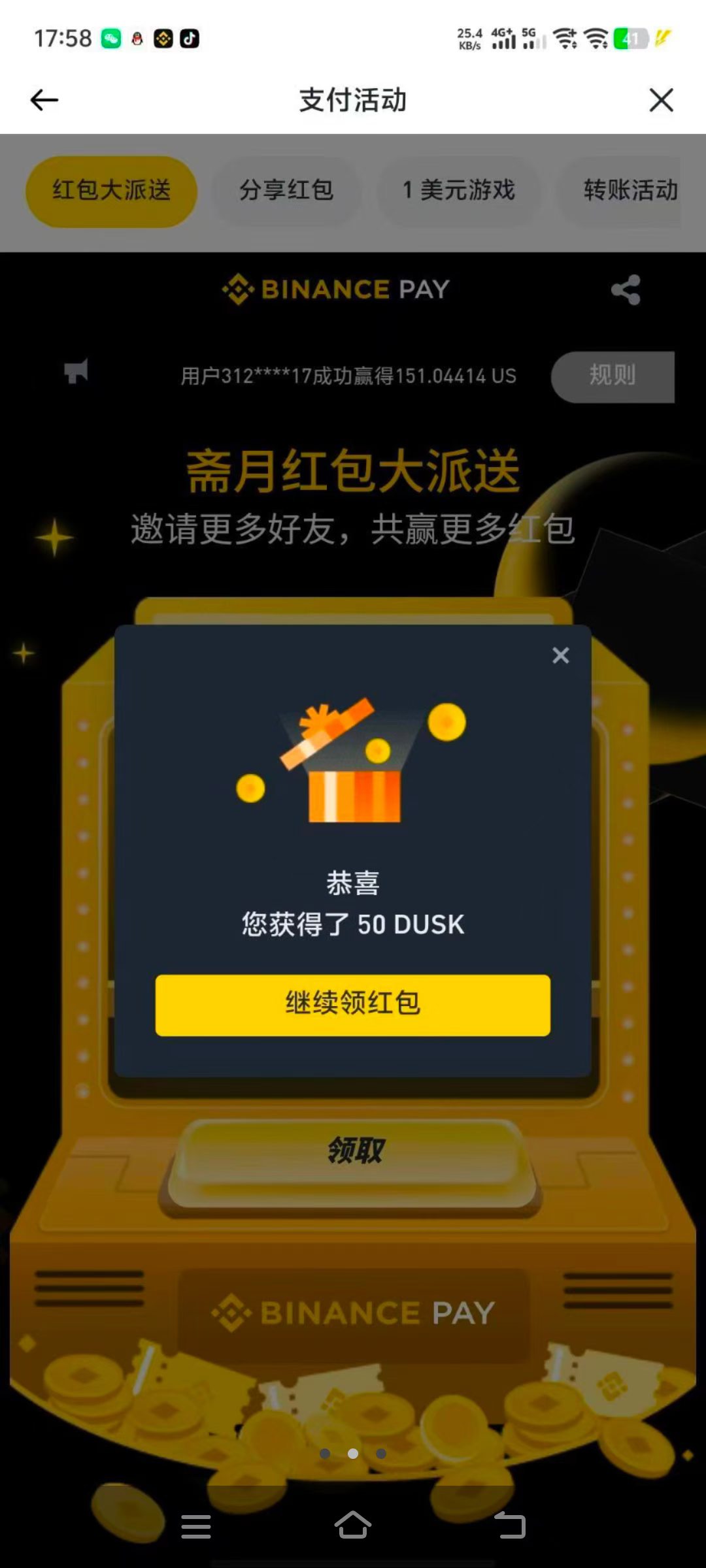Close the 支付活动 page via top-right X
Screen dimensions: 706x1568
point(662,99)
